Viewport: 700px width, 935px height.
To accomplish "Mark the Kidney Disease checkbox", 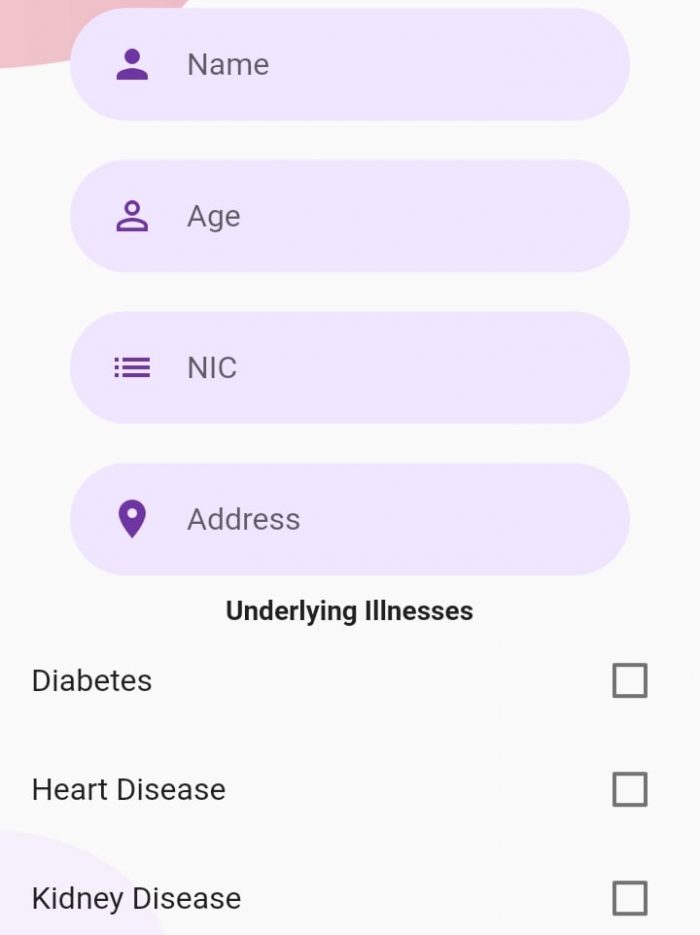I will pos(629,898).
